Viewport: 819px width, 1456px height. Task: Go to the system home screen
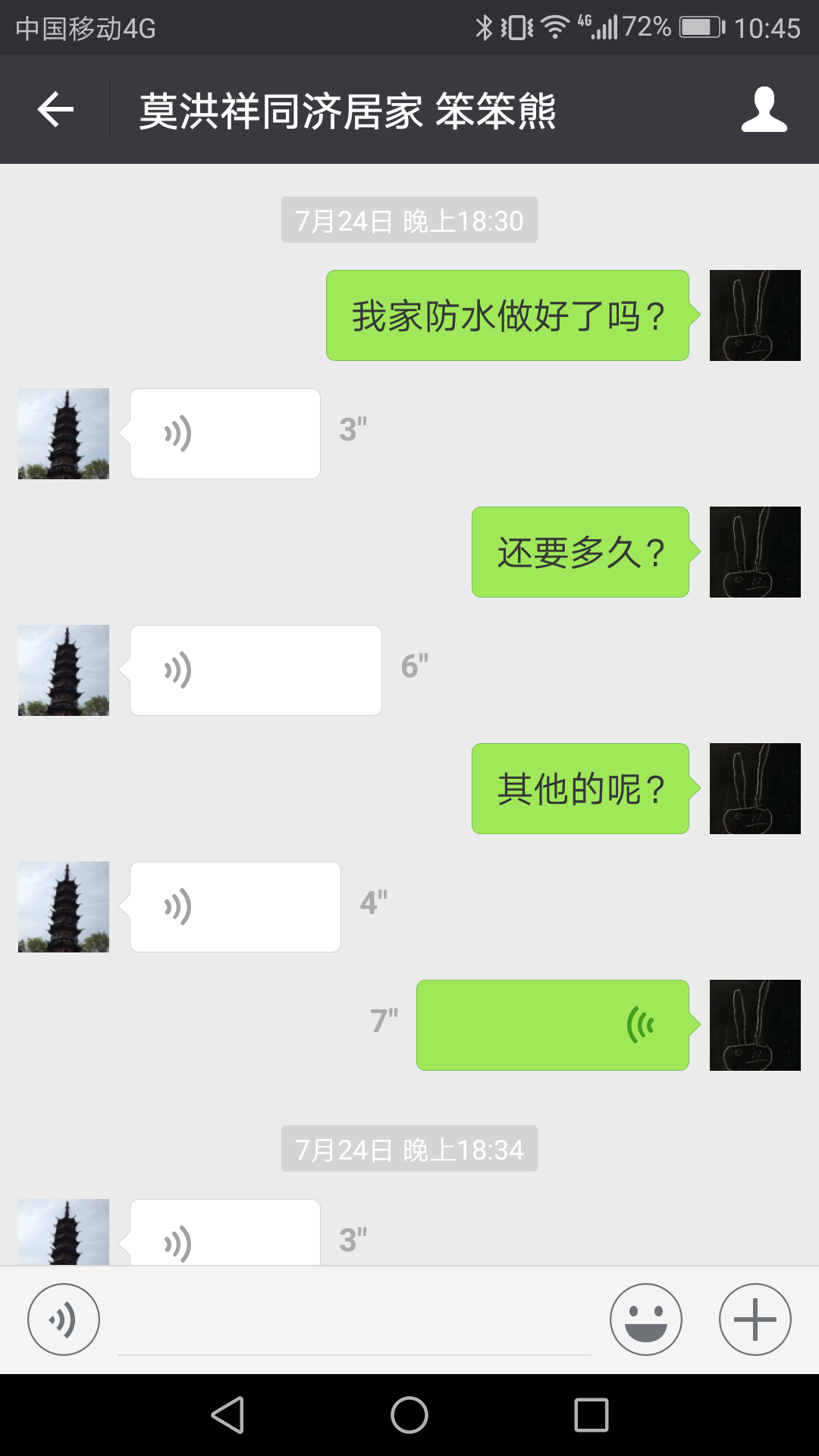coord(409,1415)
